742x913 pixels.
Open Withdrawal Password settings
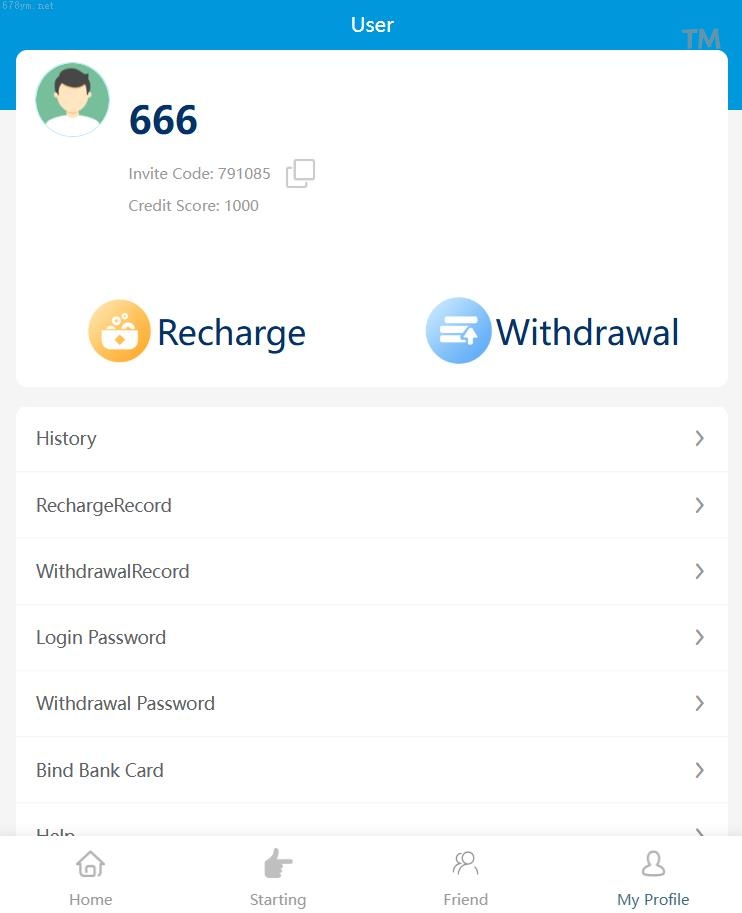point(371,703)
